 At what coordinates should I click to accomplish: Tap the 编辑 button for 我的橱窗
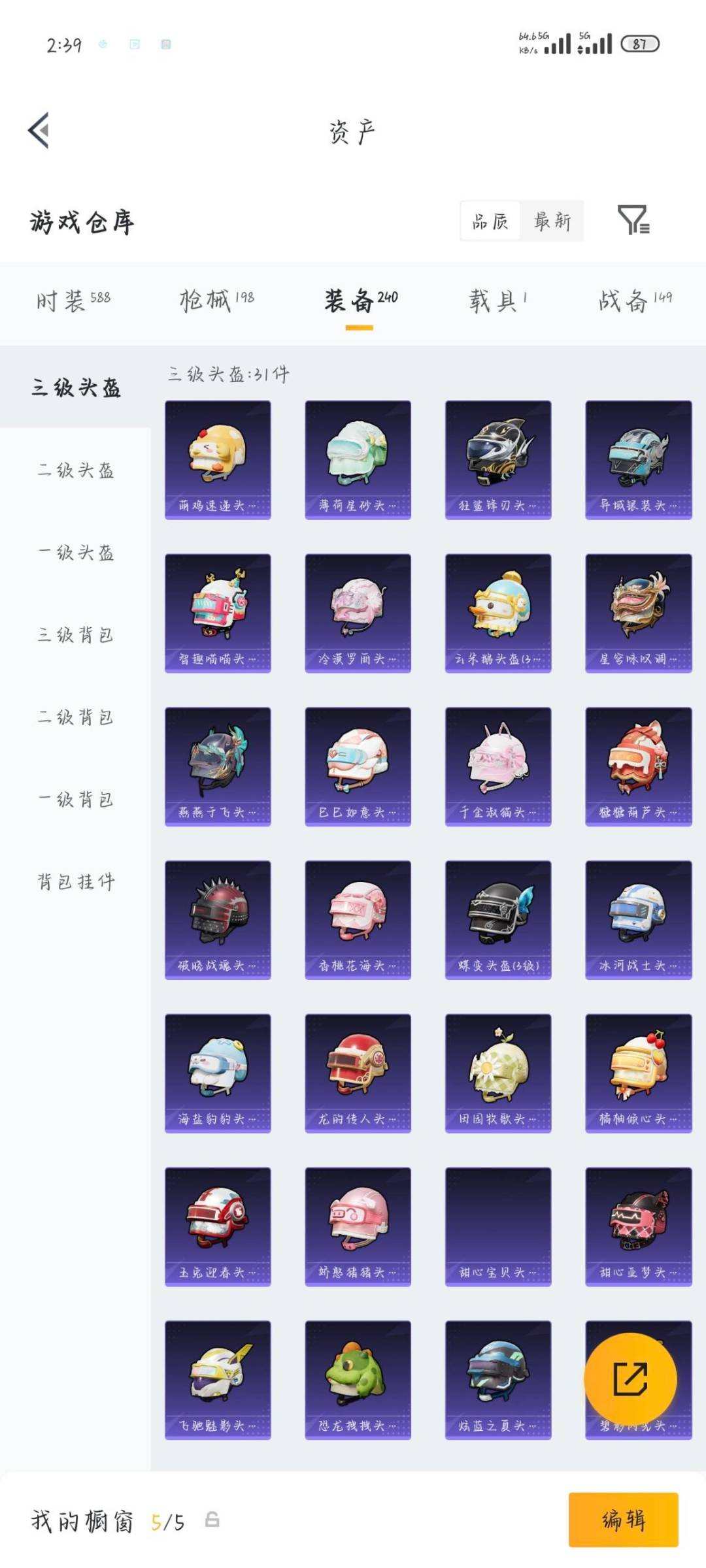[x=623, y=1520]
